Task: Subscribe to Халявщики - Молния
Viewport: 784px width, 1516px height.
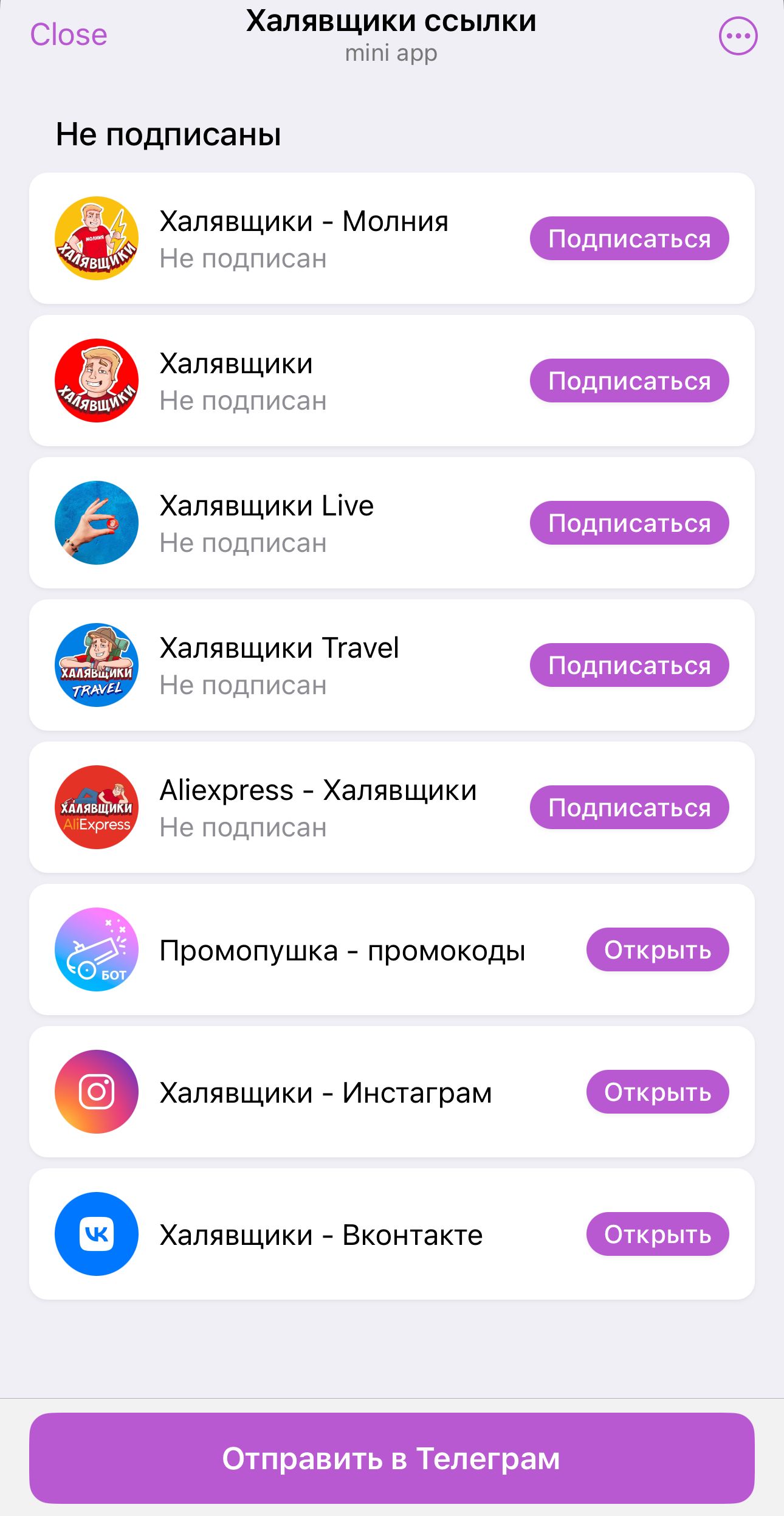Action: [629, 238]
